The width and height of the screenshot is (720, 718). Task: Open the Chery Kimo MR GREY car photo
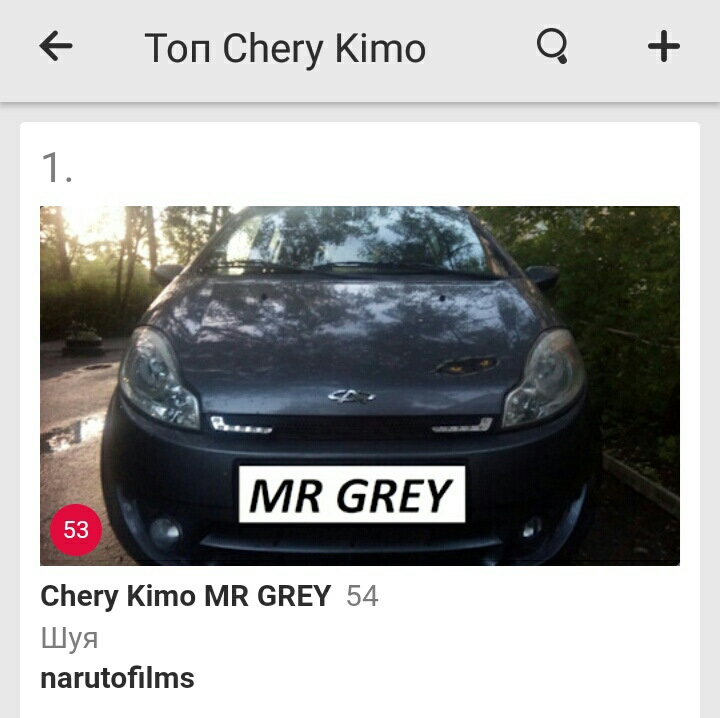tap(360, 385)
